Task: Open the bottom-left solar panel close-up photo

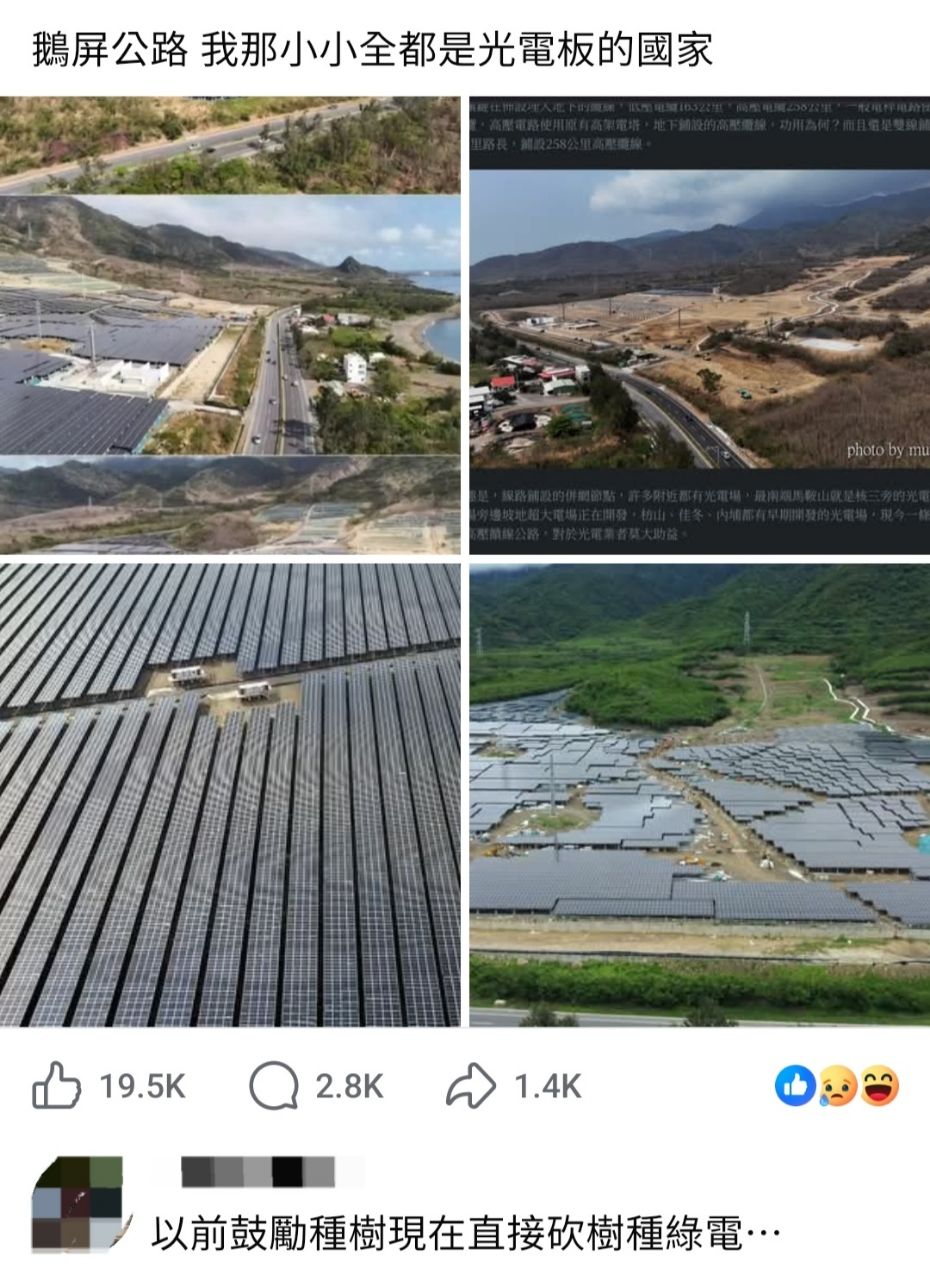Action: [x=230, y=795]
